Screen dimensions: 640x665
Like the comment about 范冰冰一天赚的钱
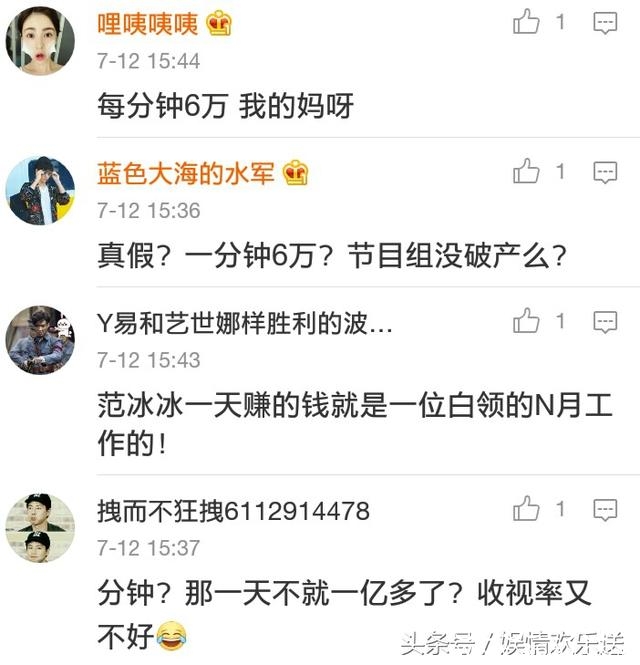click(527, 322)
